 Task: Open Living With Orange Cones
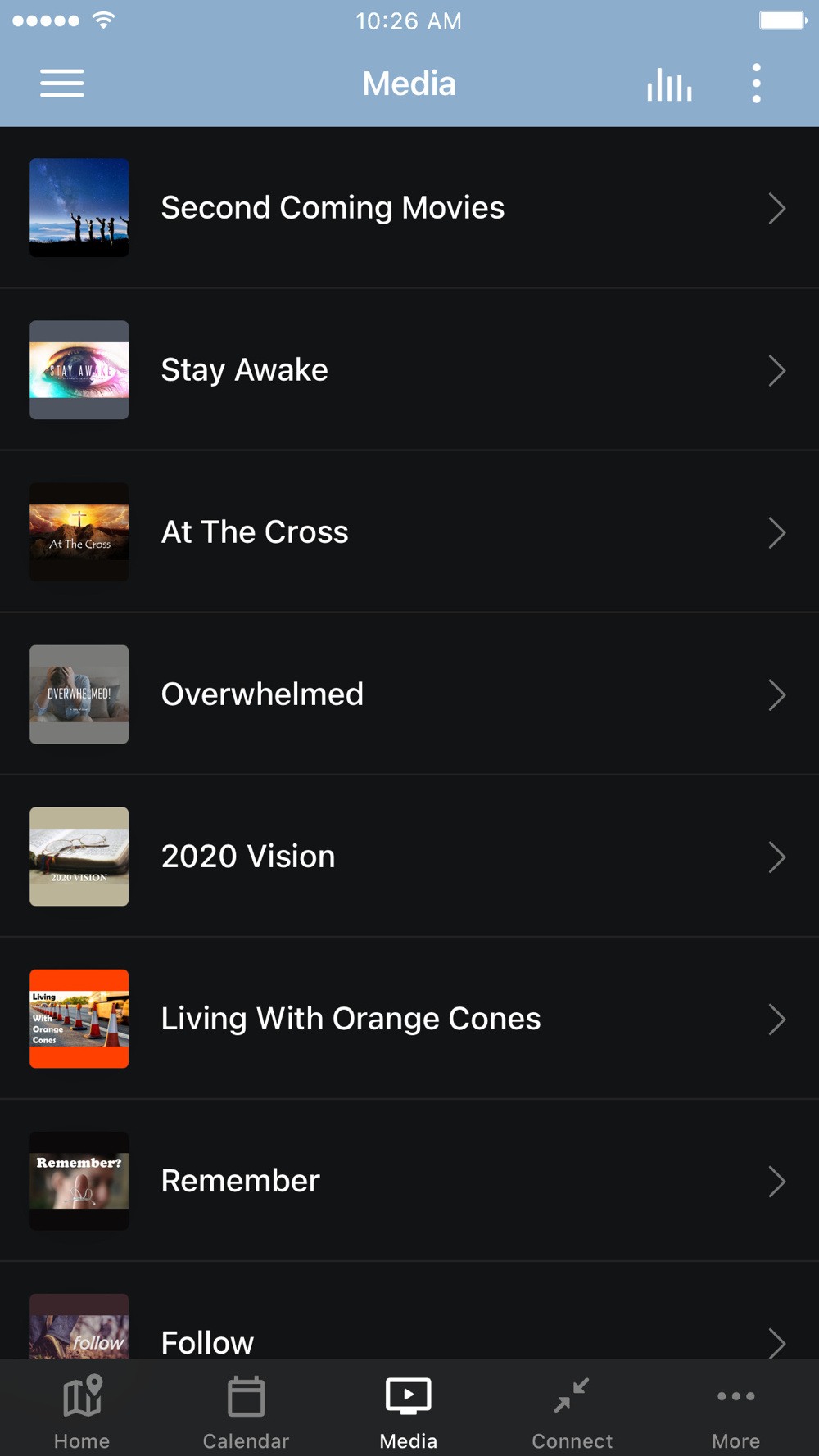point(409,1019)
